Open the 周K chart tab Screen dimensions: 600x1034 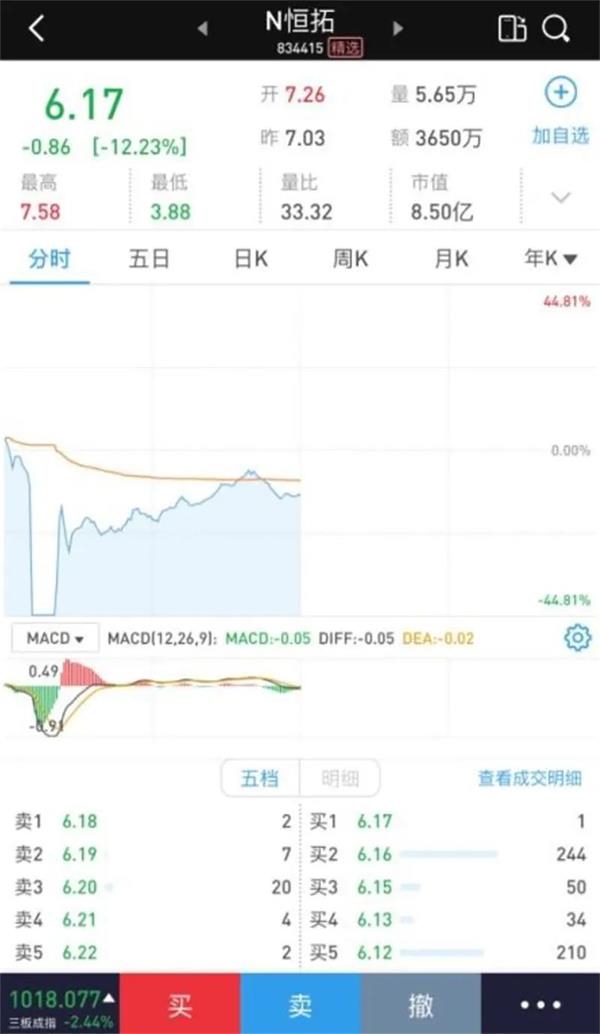[350, 258]
